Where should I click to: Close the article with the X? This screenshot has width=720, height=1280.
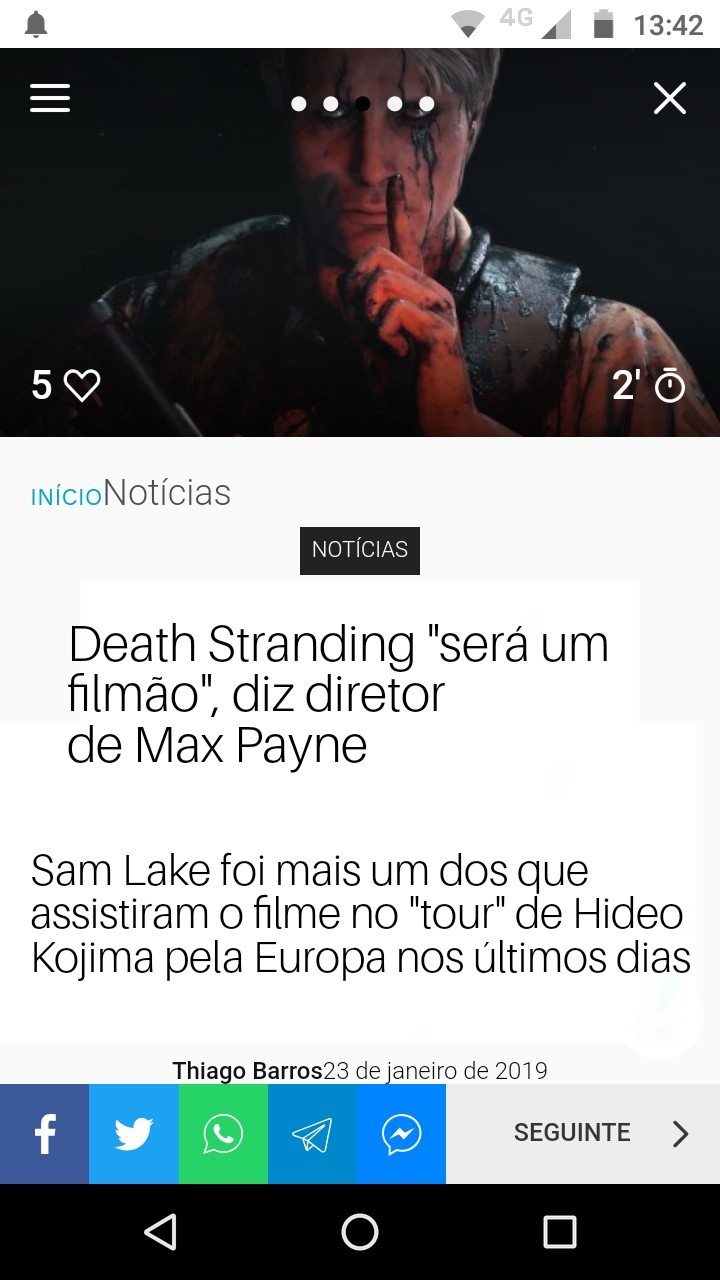point(670,98)
